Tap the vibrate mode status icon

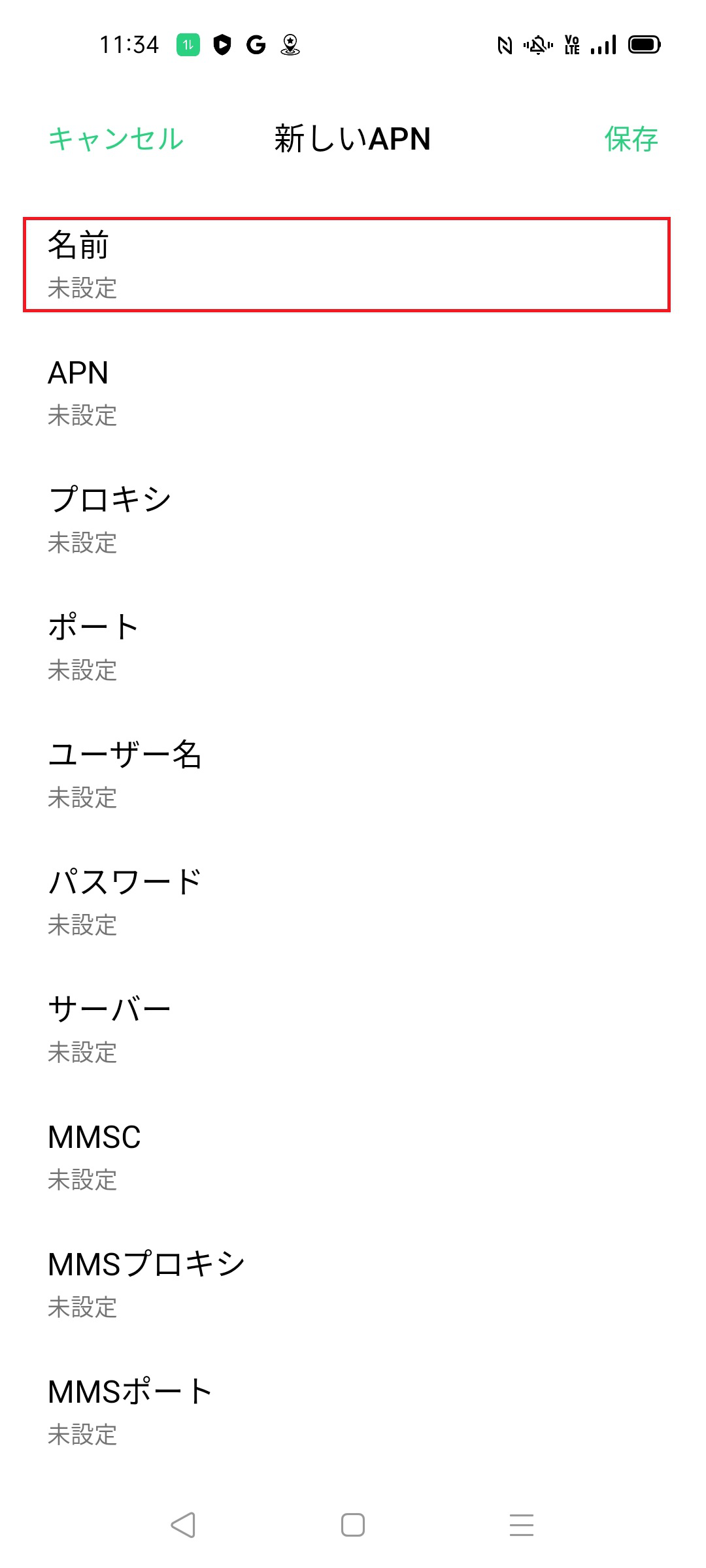point(537,44)
